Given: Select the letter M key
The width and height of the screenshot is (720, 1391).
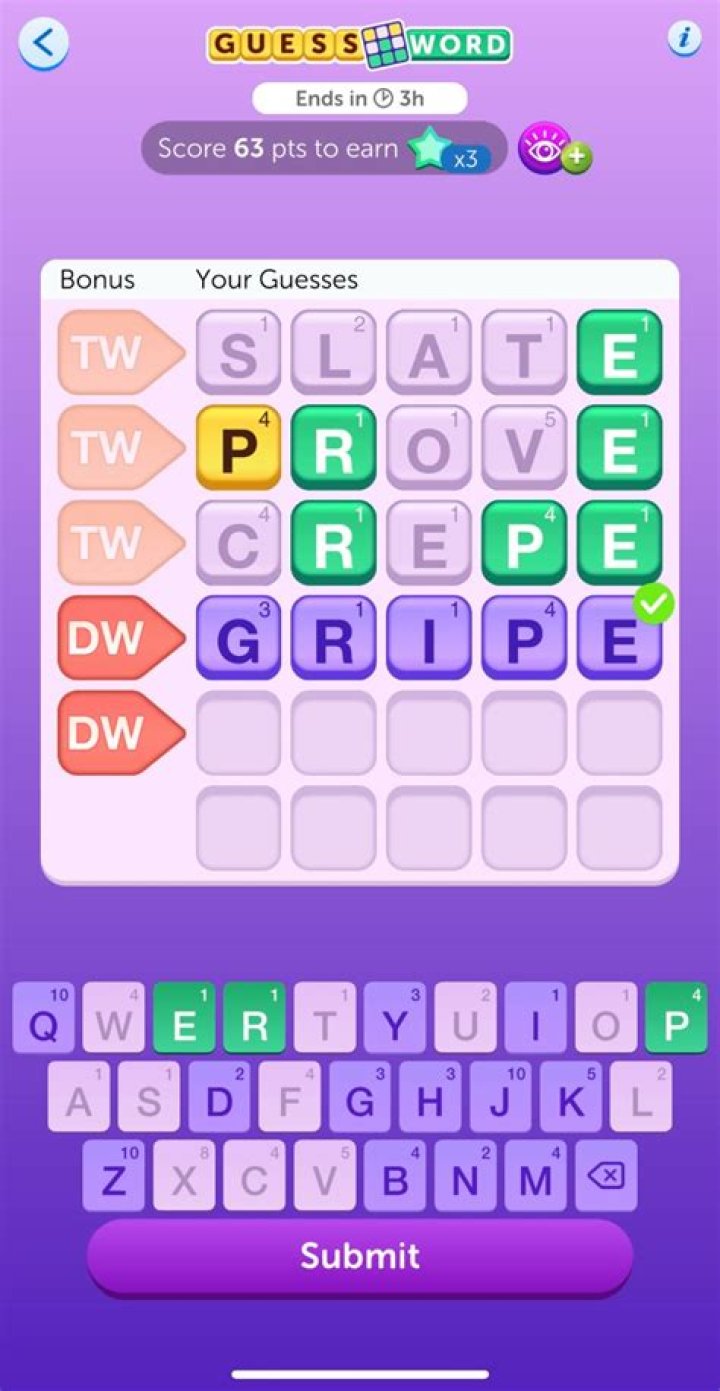Looking at the screenshot, I should 535,1178.
